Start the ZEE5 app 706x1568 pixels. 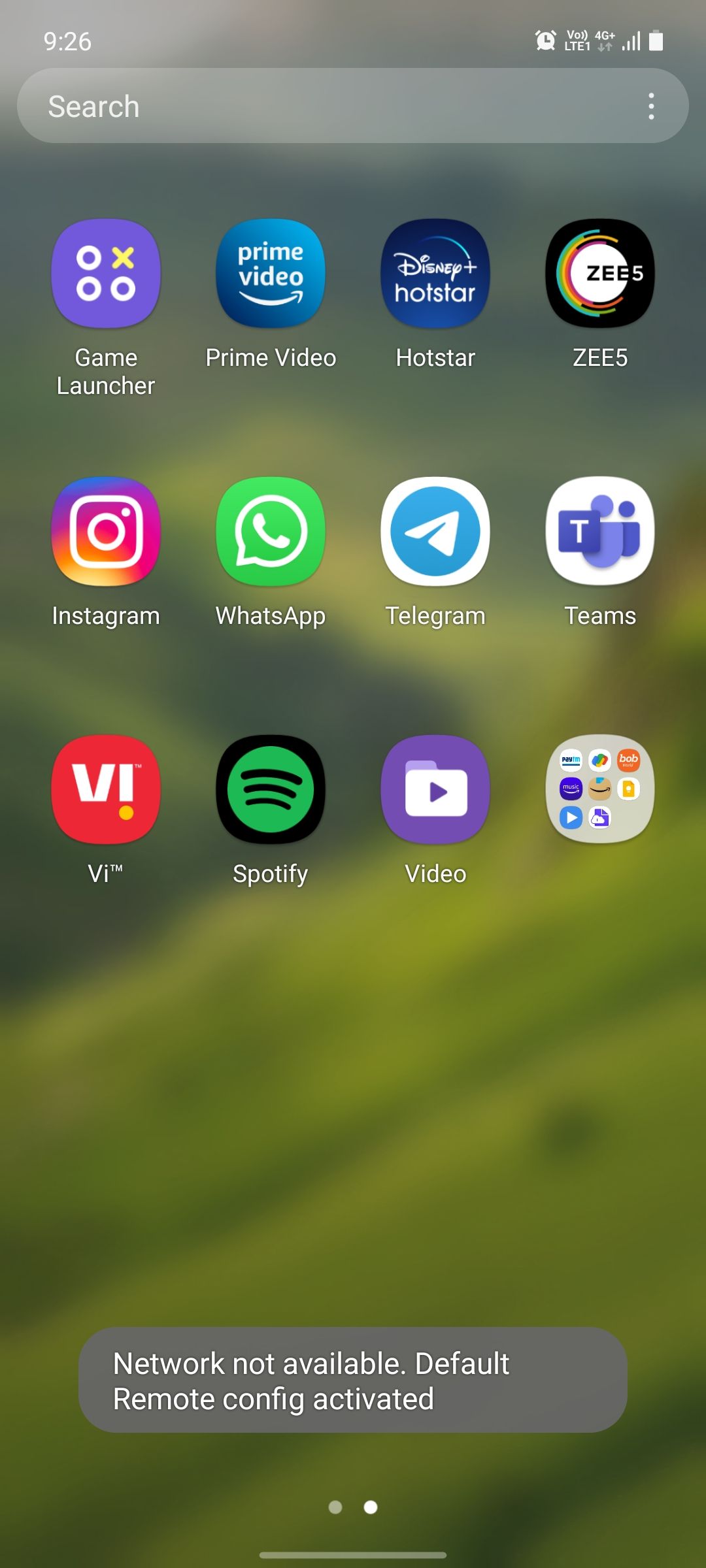tap(600, 273)
